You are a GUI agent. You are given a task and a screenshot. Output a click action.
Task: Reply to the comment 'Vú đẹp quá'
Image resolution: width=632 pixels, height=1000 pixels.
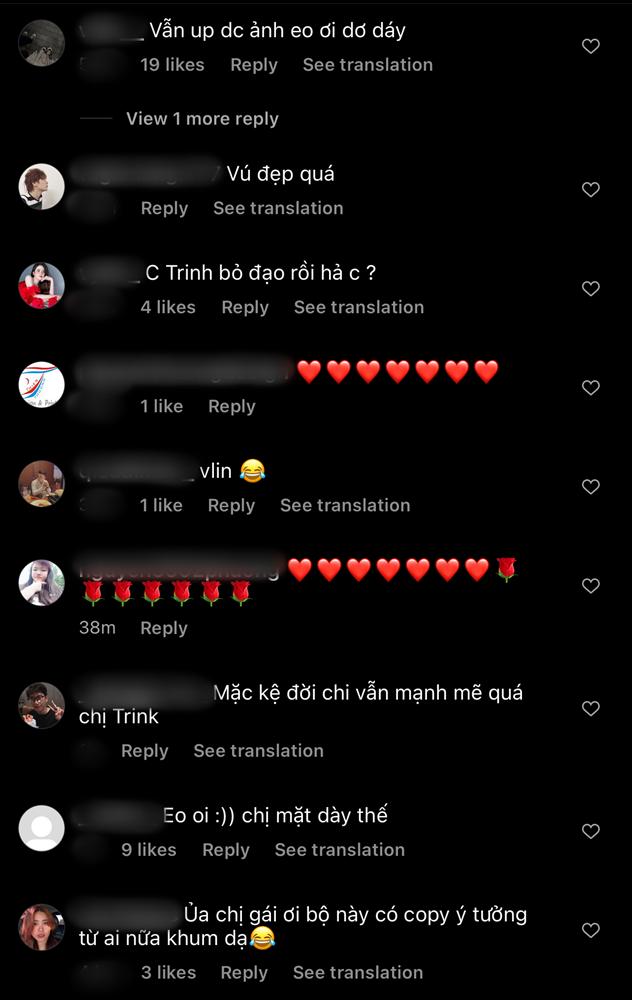click(164, 208)
